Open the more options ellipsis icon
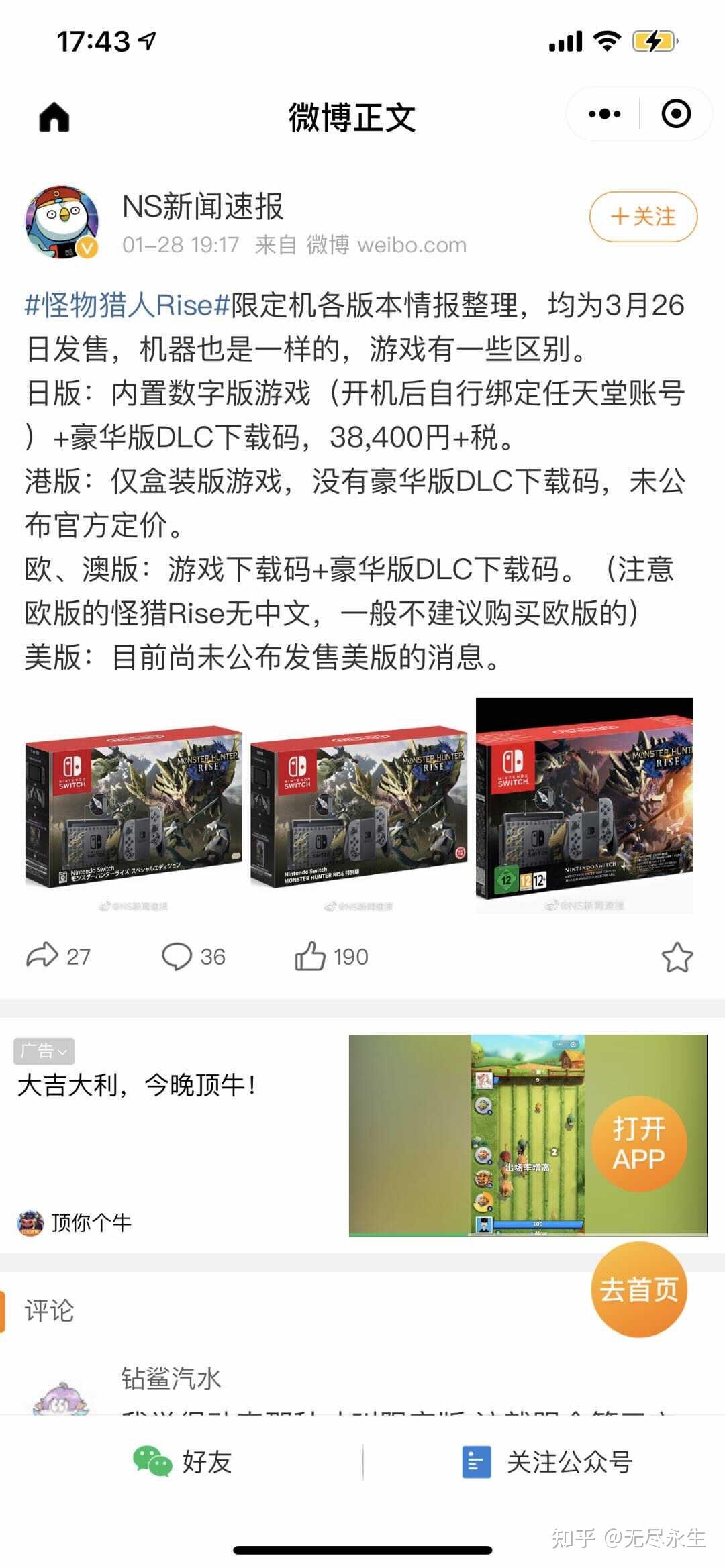The width and height of the screenshot is (725, 1568). pyautogui.click(x=606, y=114)
